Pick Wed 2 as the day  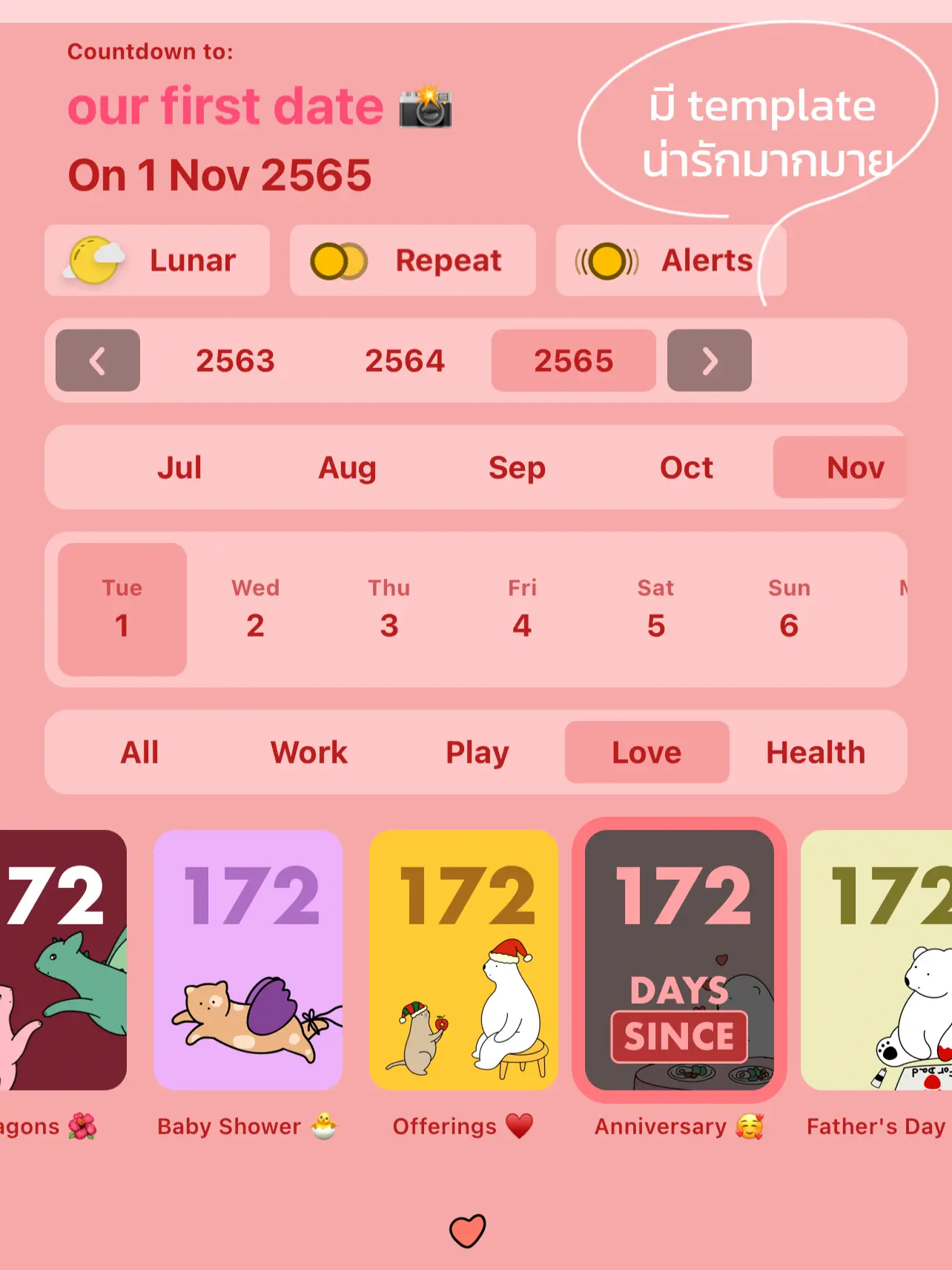[x=255, y=610]
